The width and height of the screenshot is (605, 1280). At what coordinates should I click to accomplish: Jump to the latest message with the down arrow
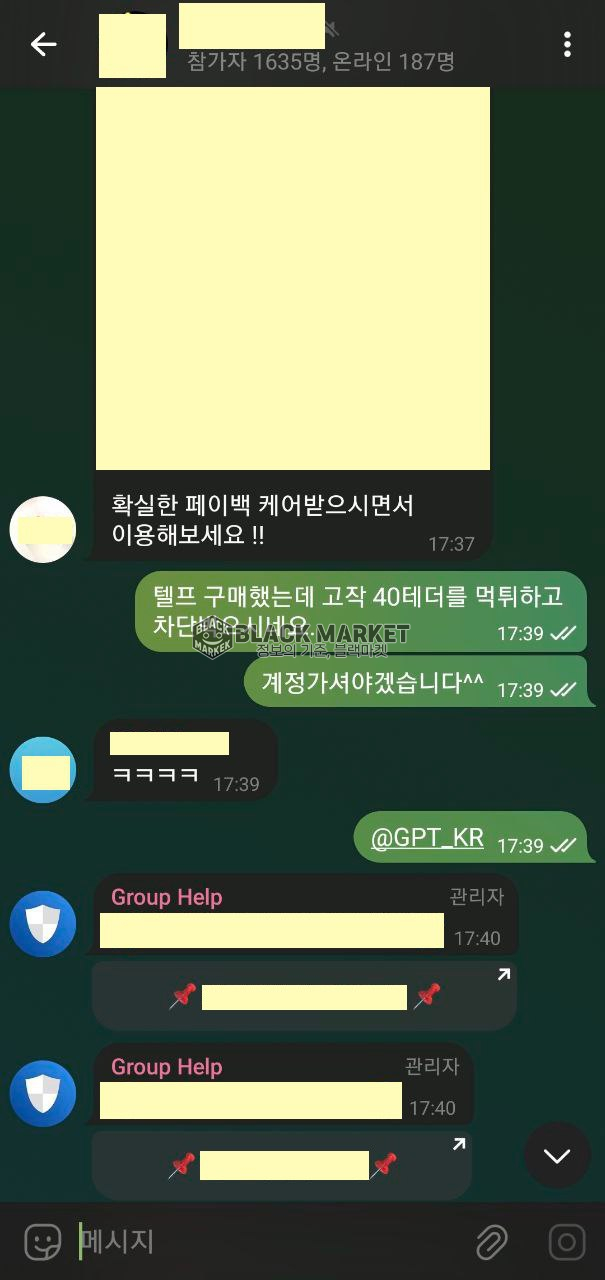557,1155
